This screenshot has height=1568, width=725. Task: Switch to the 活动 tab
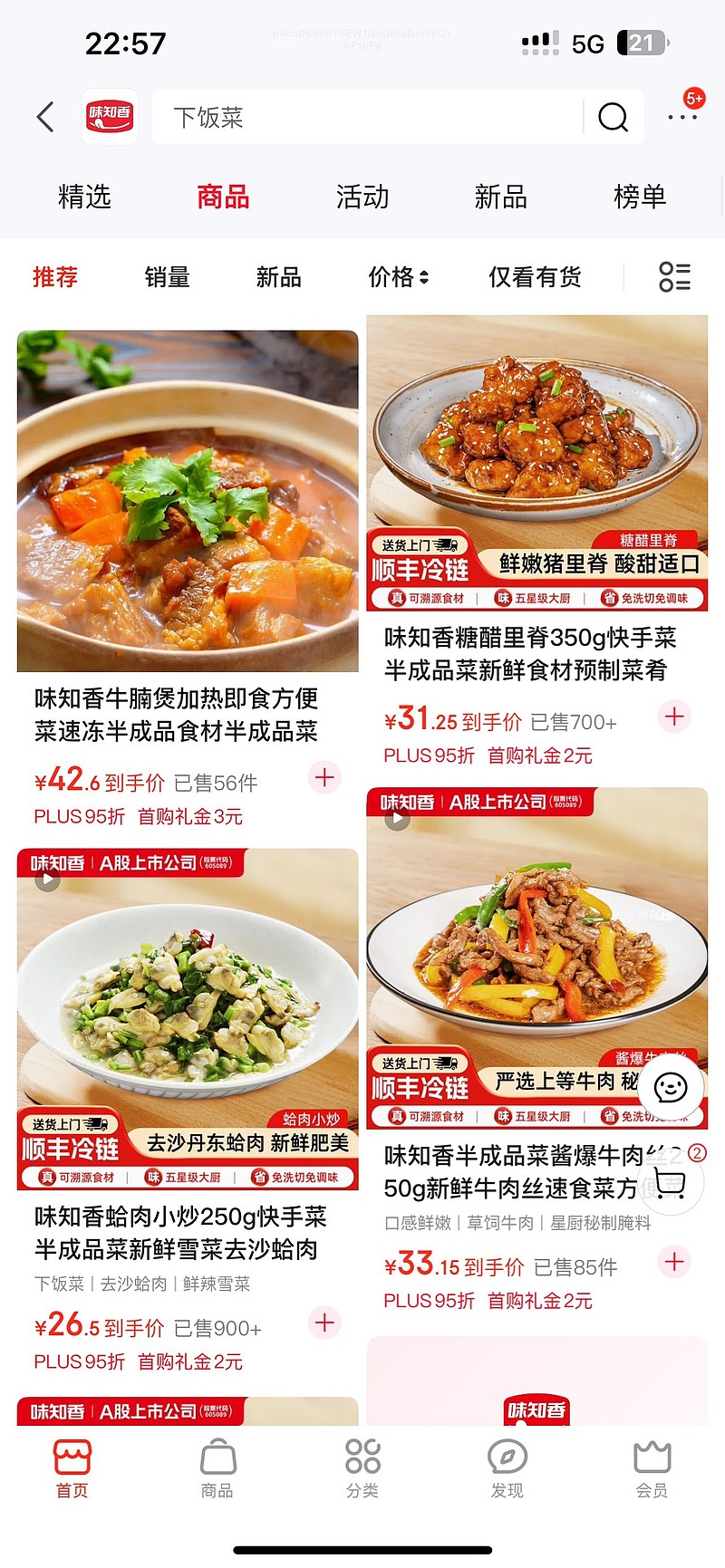pos(362,197)
